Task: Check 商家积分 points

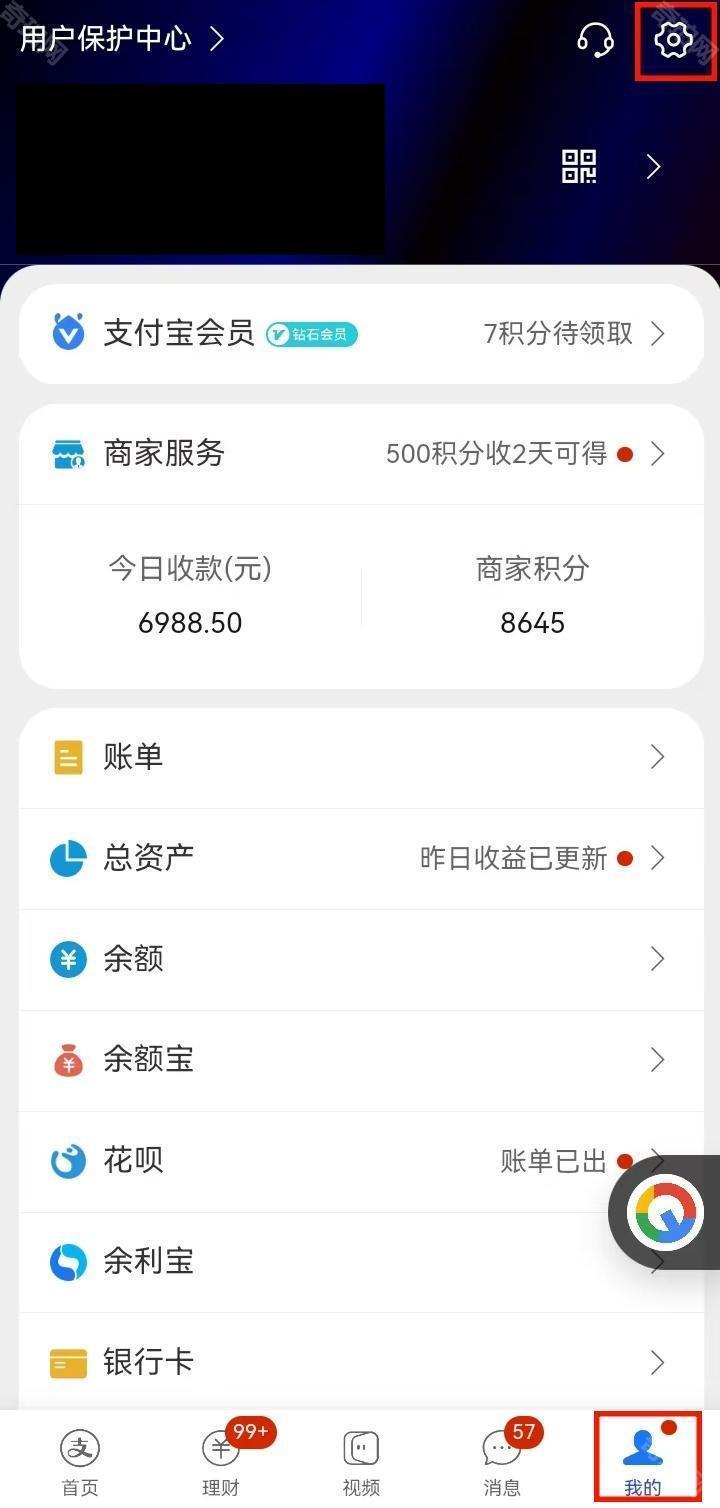Action: (532, 597)
